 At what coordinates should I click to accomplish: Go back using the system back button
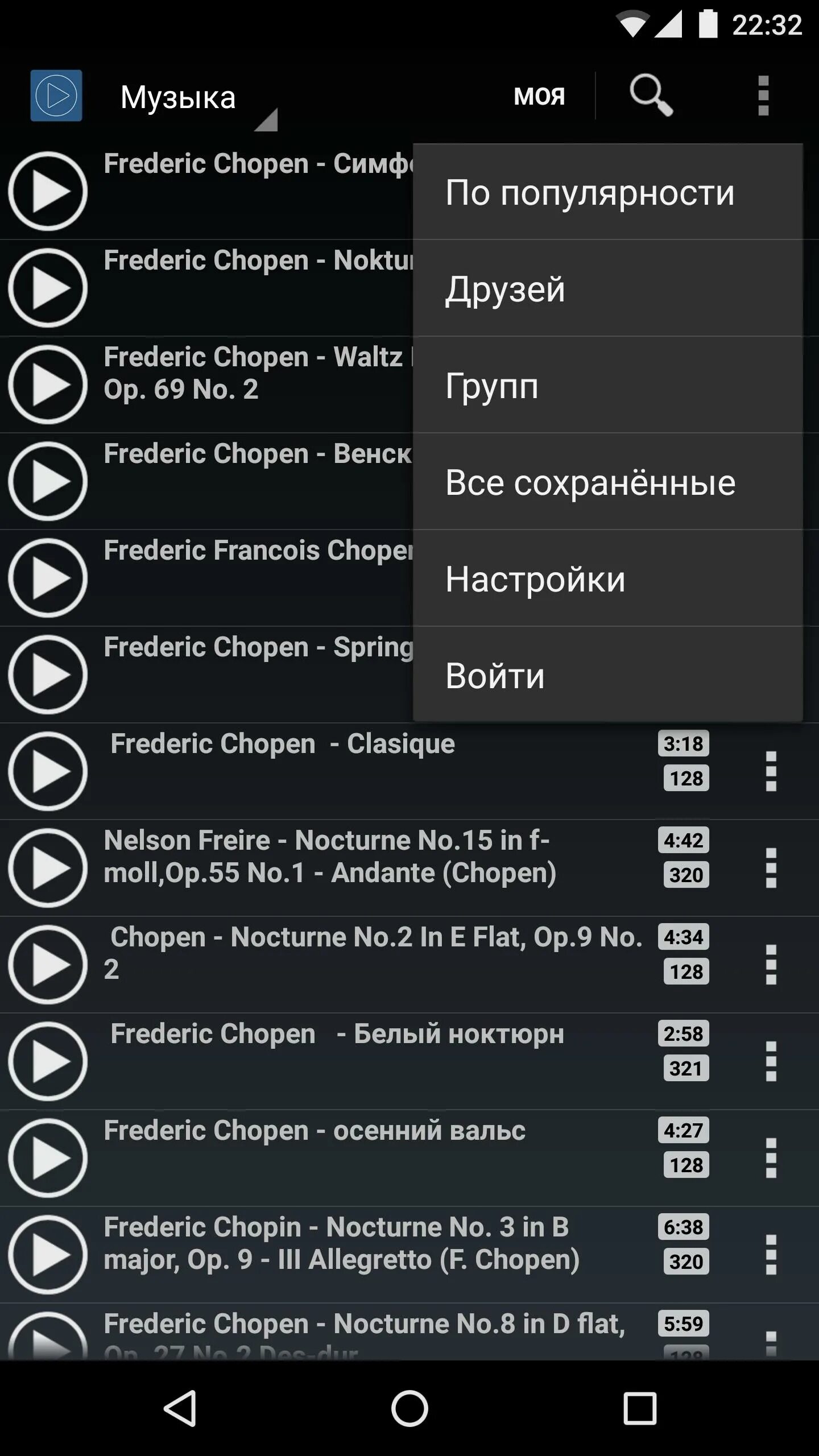point(180,1408)
